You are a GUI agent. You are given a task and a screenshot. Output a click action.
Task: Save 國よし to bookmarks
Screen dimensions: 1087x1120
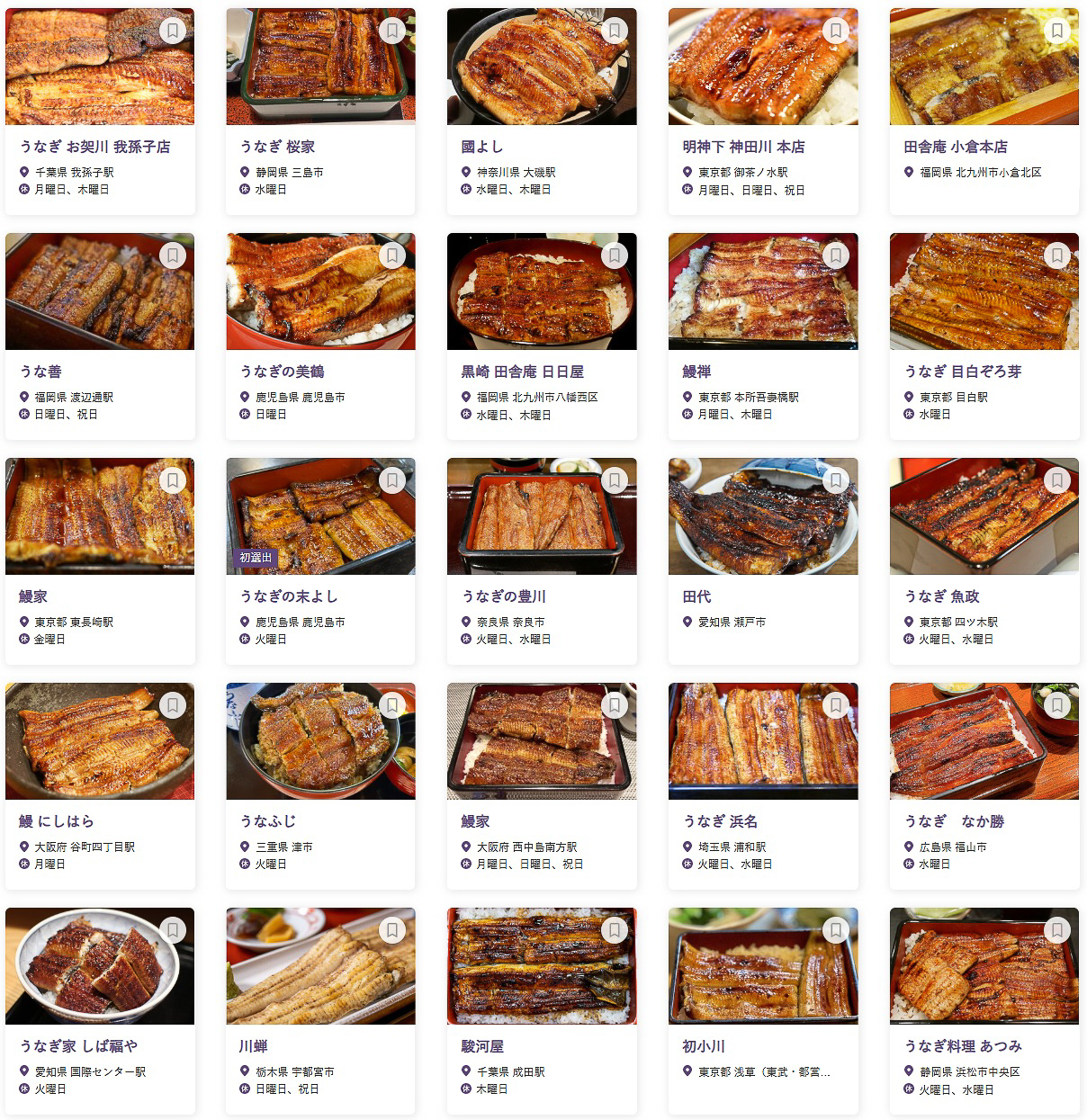pos(615,31)
